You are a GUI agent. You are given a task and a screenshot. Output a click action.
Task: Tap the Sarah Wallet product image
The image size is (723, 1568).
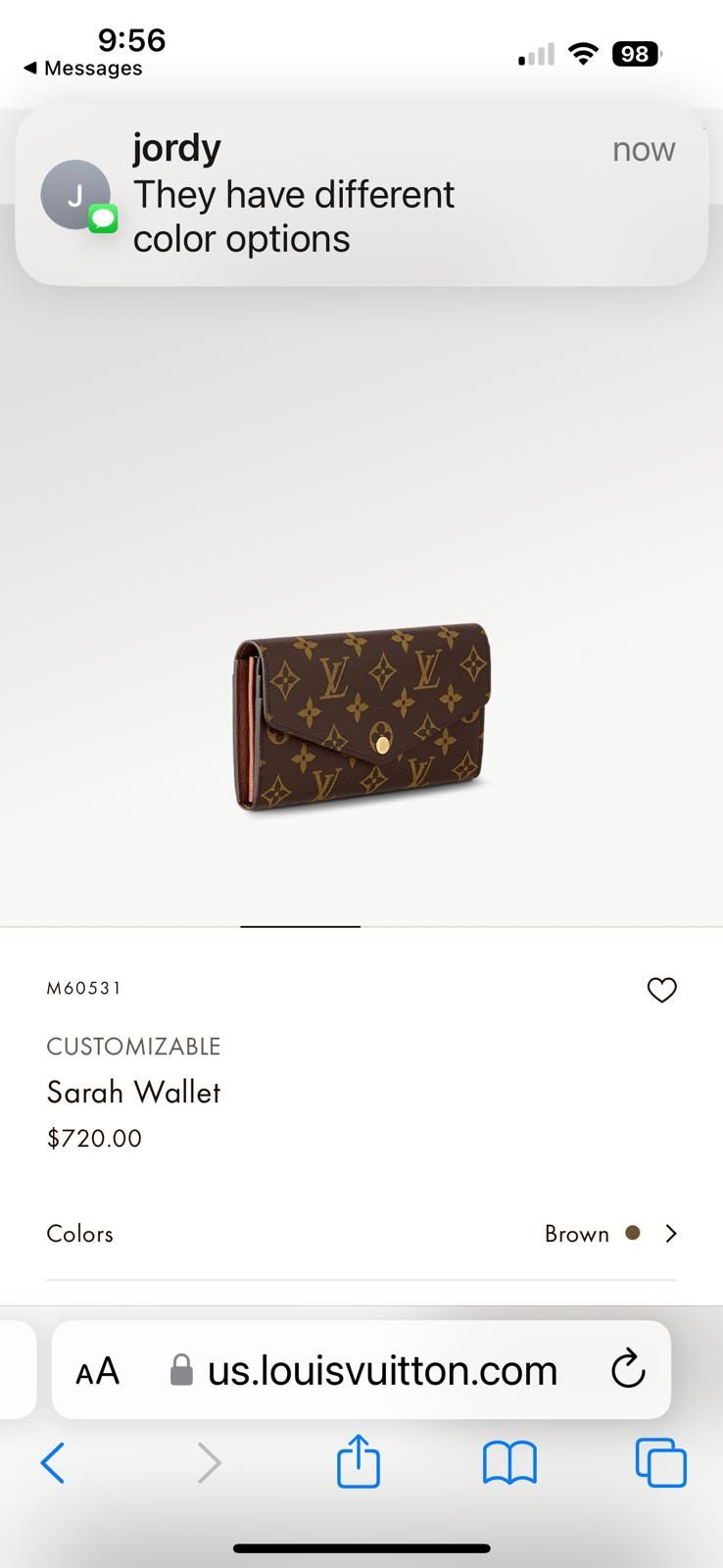[x=362, y=717]
